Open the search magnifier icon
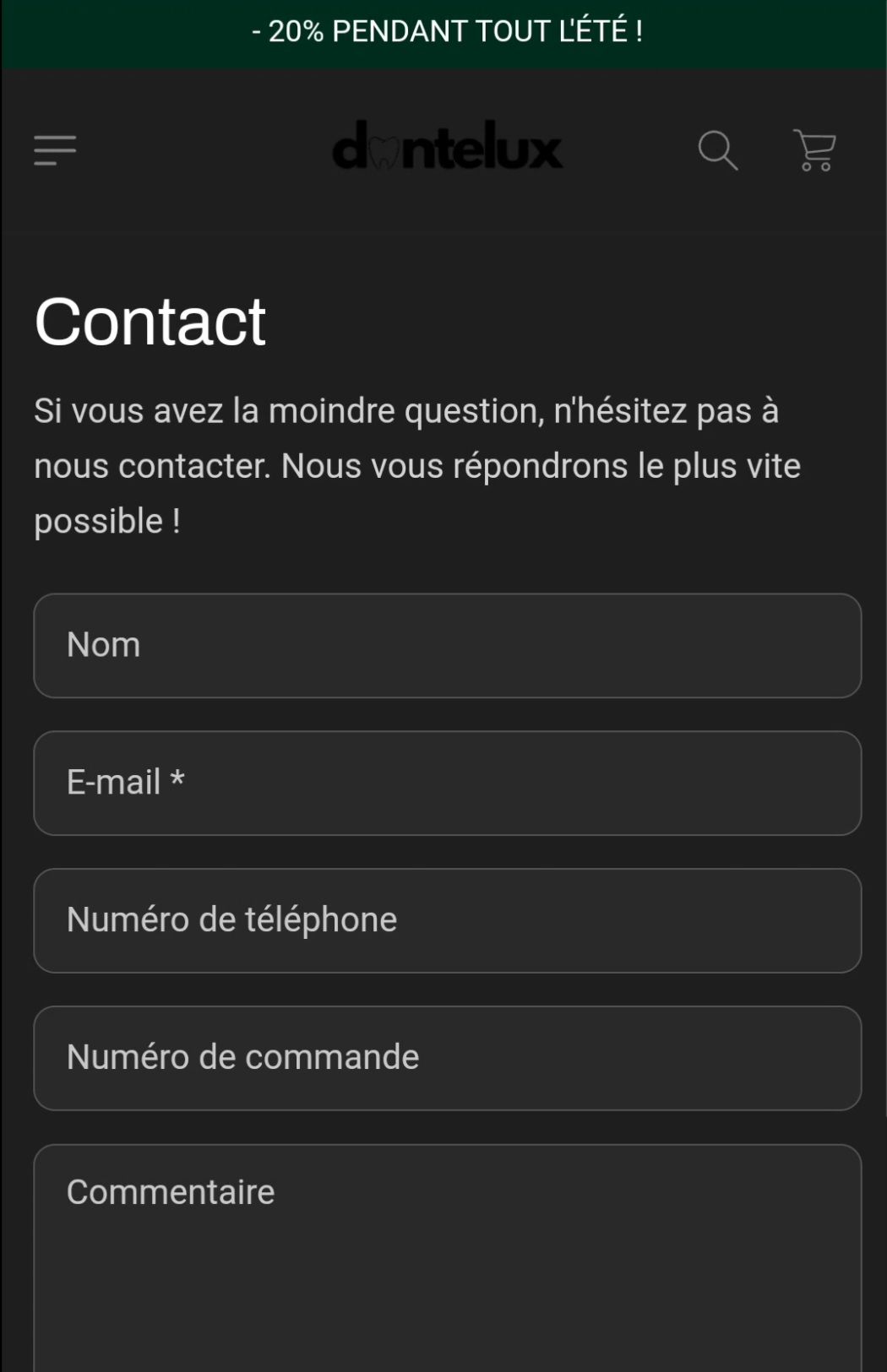The width and height of the screenshot is (887, 1372). (x=717, y=150)
